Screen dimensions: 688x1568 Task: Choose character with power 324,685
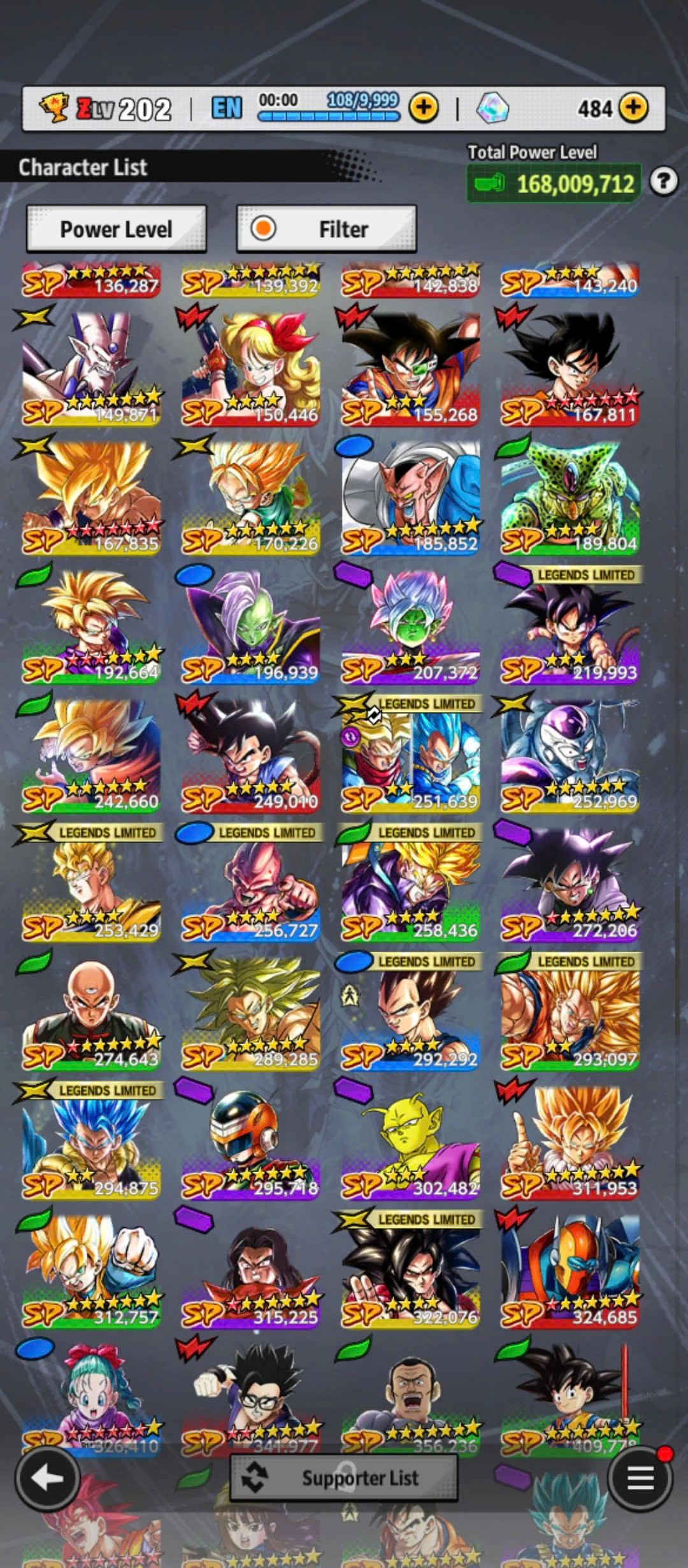pyautogui.click(x=570, y=1272)
